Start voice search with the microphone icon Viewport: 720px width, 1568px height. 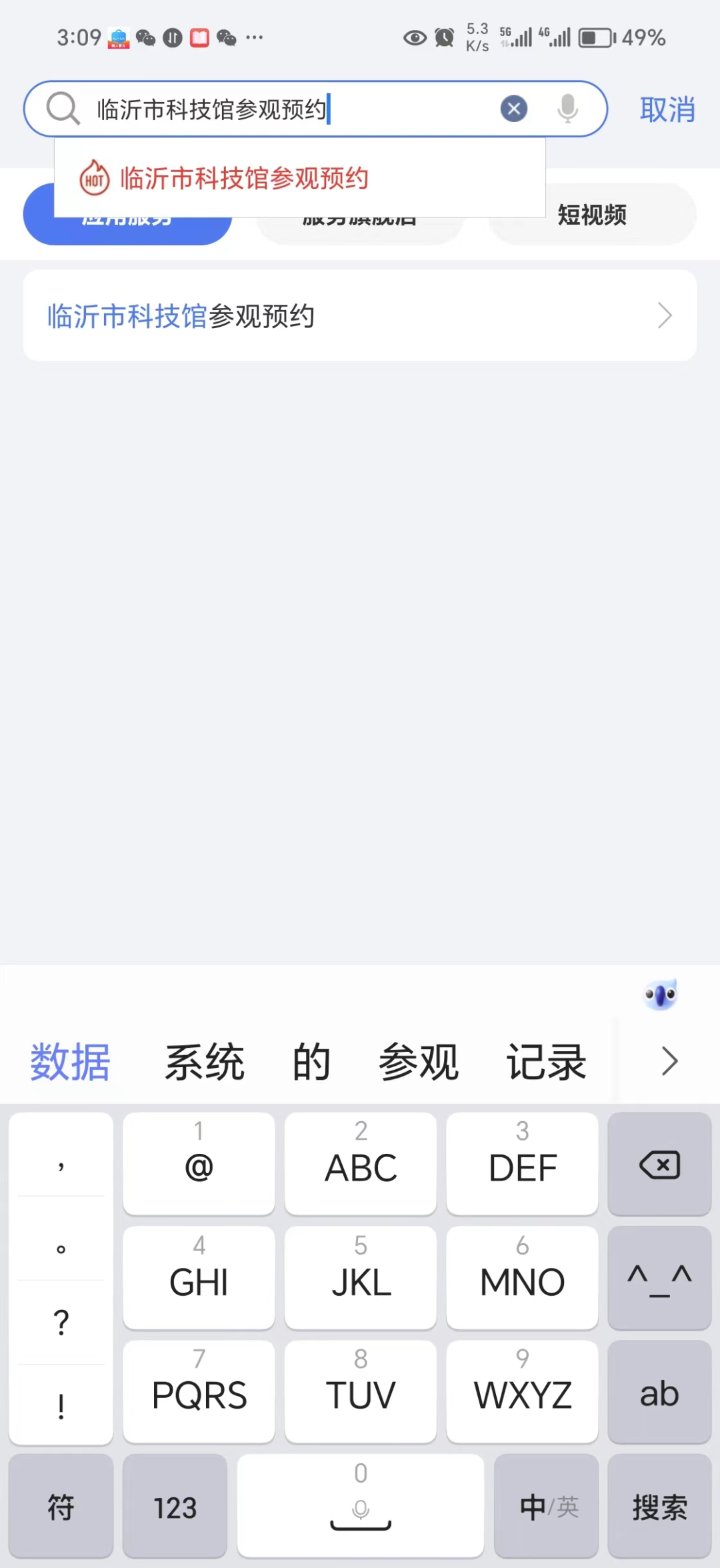click(567, 109)
